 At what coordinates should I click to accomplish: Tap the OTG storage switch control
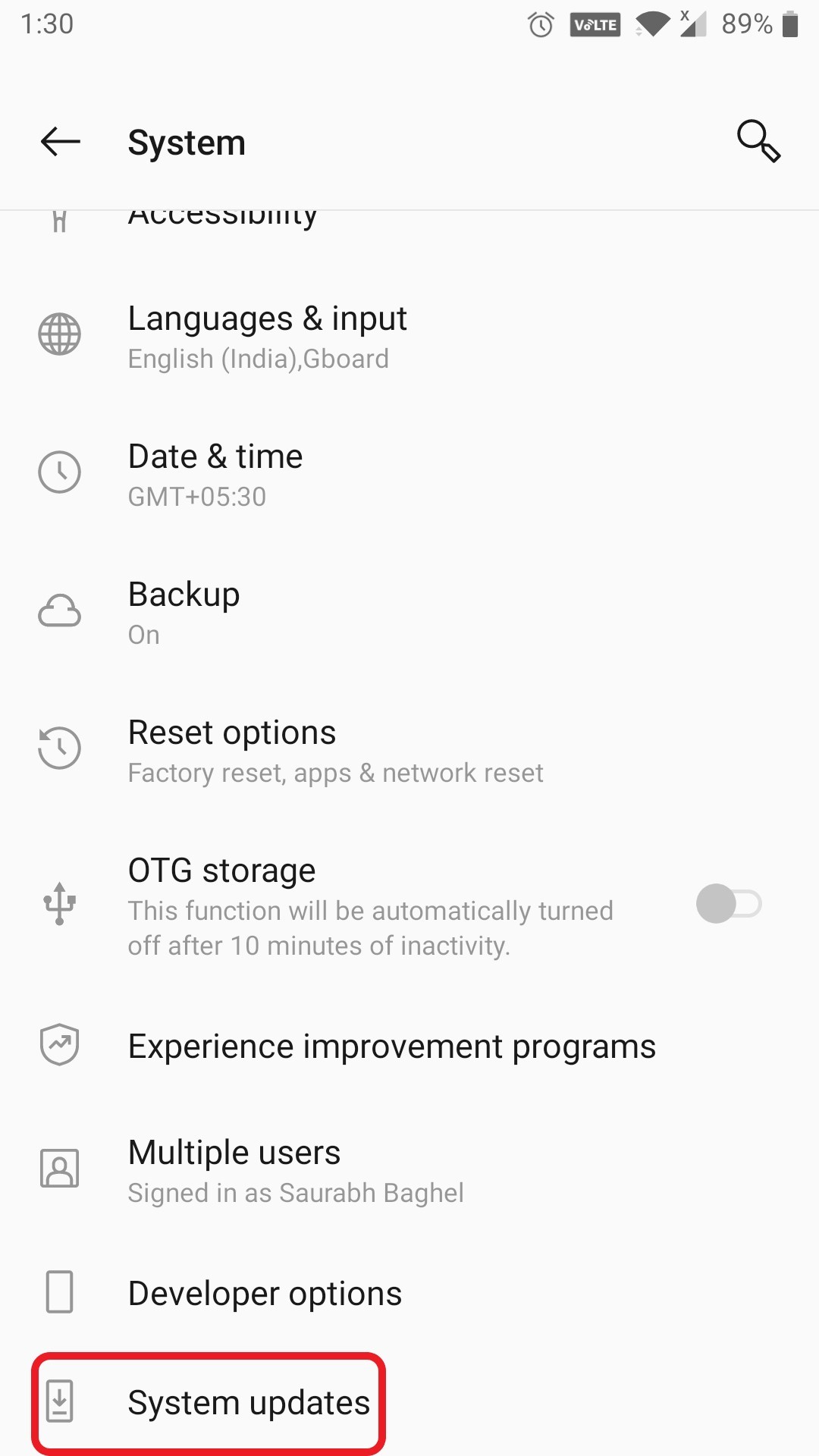pos(728,904)
